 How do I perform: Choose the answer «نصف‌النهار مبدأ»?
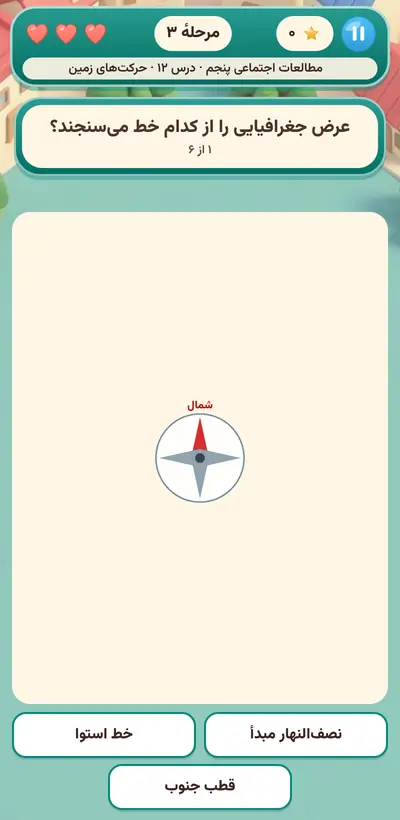pos(296,734)
